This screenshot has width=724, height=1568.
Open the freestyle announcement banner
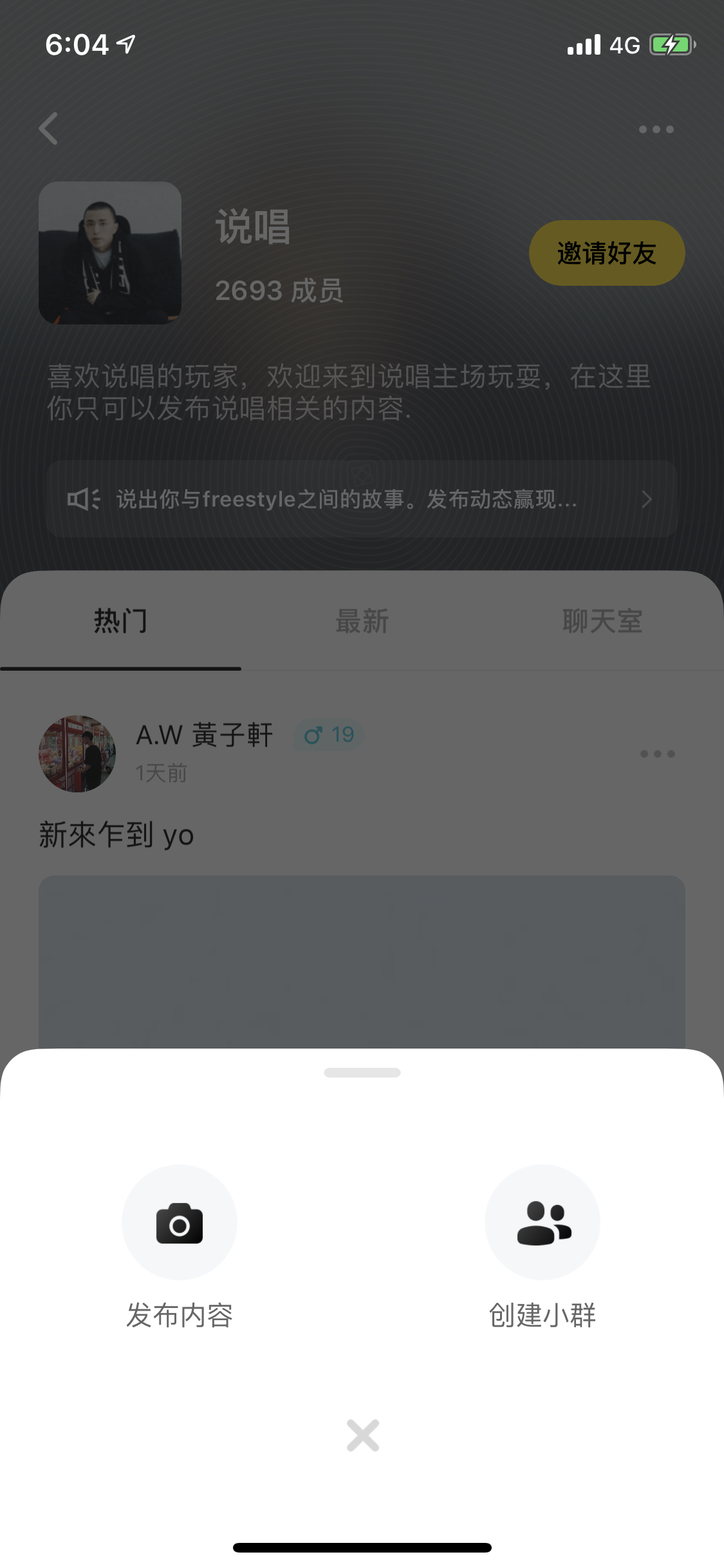pyautogui.click(x=362, y=499)
